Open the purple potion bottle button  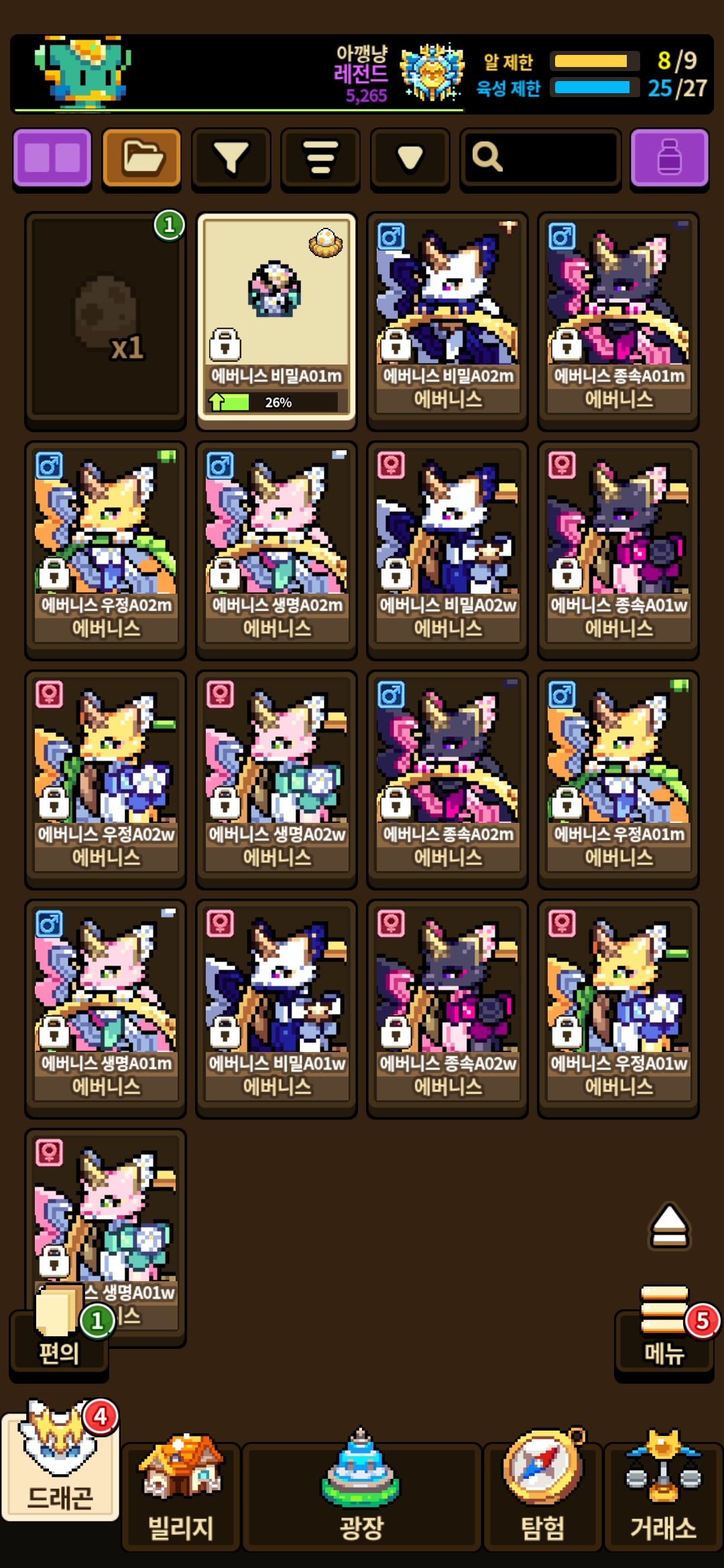[669, 158]
